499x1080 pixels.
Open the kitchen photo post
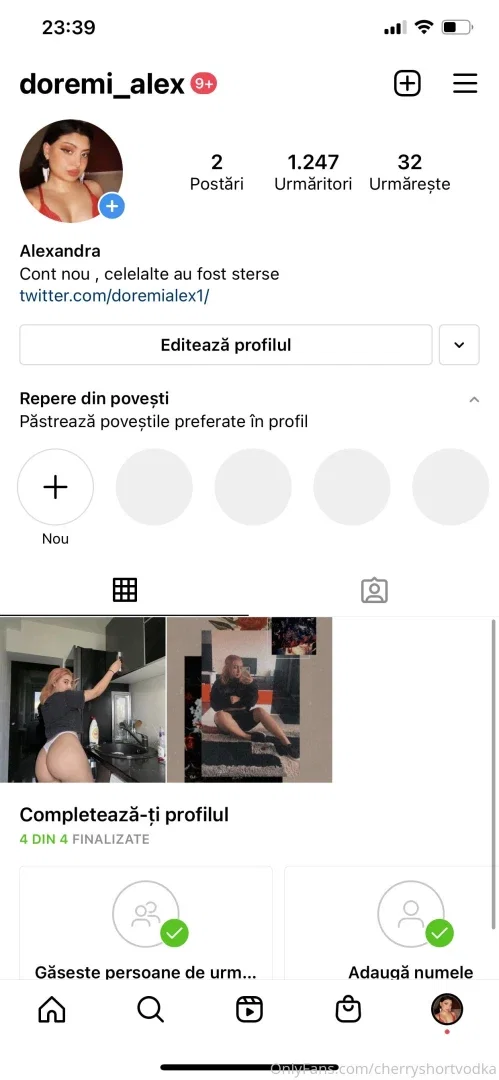(83, 700)
